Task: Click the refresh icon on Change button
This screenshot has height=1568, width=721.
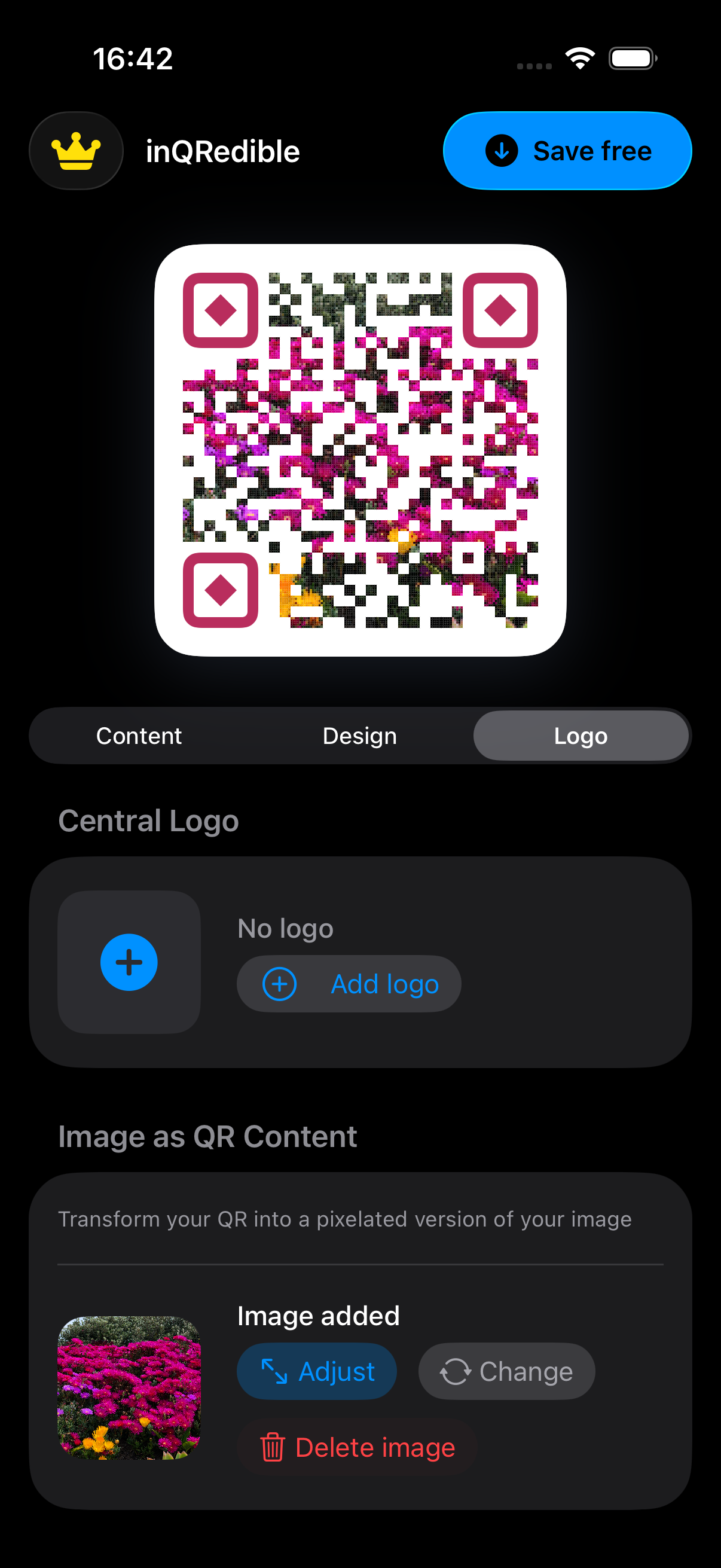Action: click(456, 1371)
